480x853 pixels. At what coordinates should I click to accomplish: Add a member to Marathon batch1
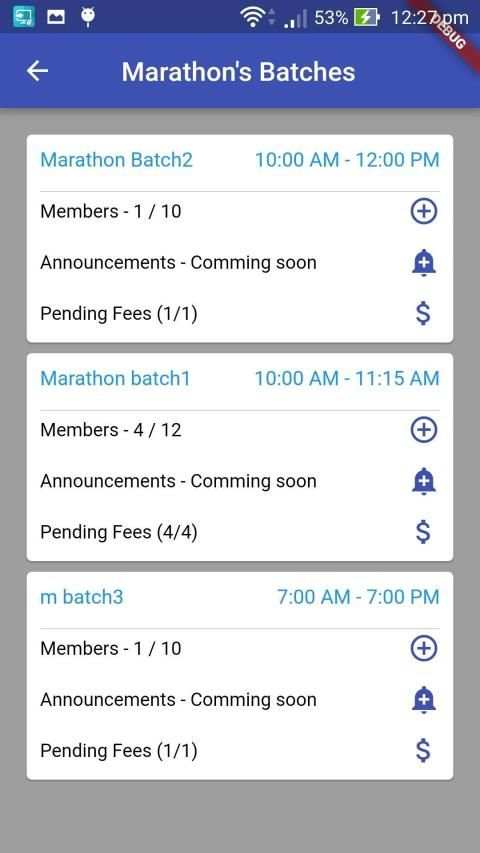click(x=423, y=430)
